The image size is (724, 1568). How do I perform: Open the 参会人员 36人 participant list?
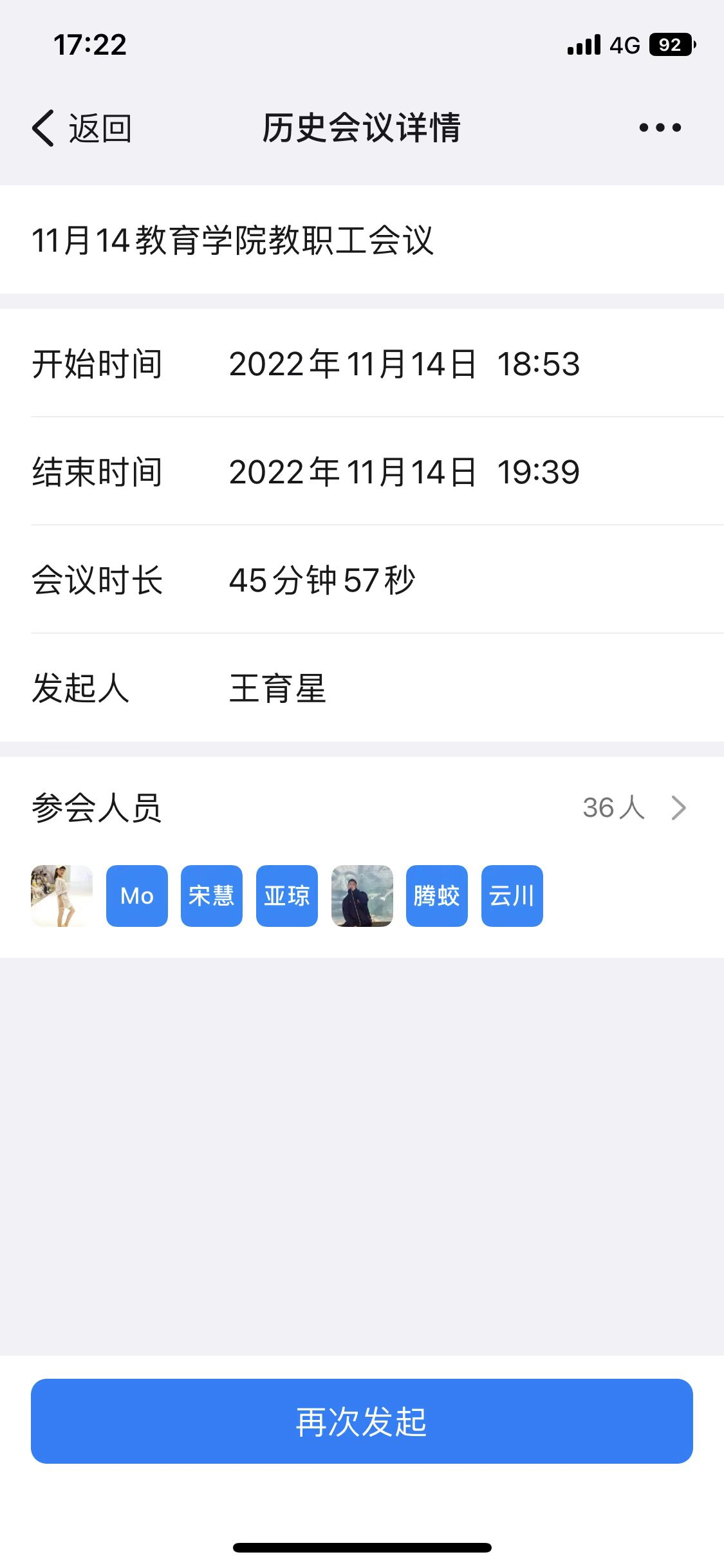[633, 808]
